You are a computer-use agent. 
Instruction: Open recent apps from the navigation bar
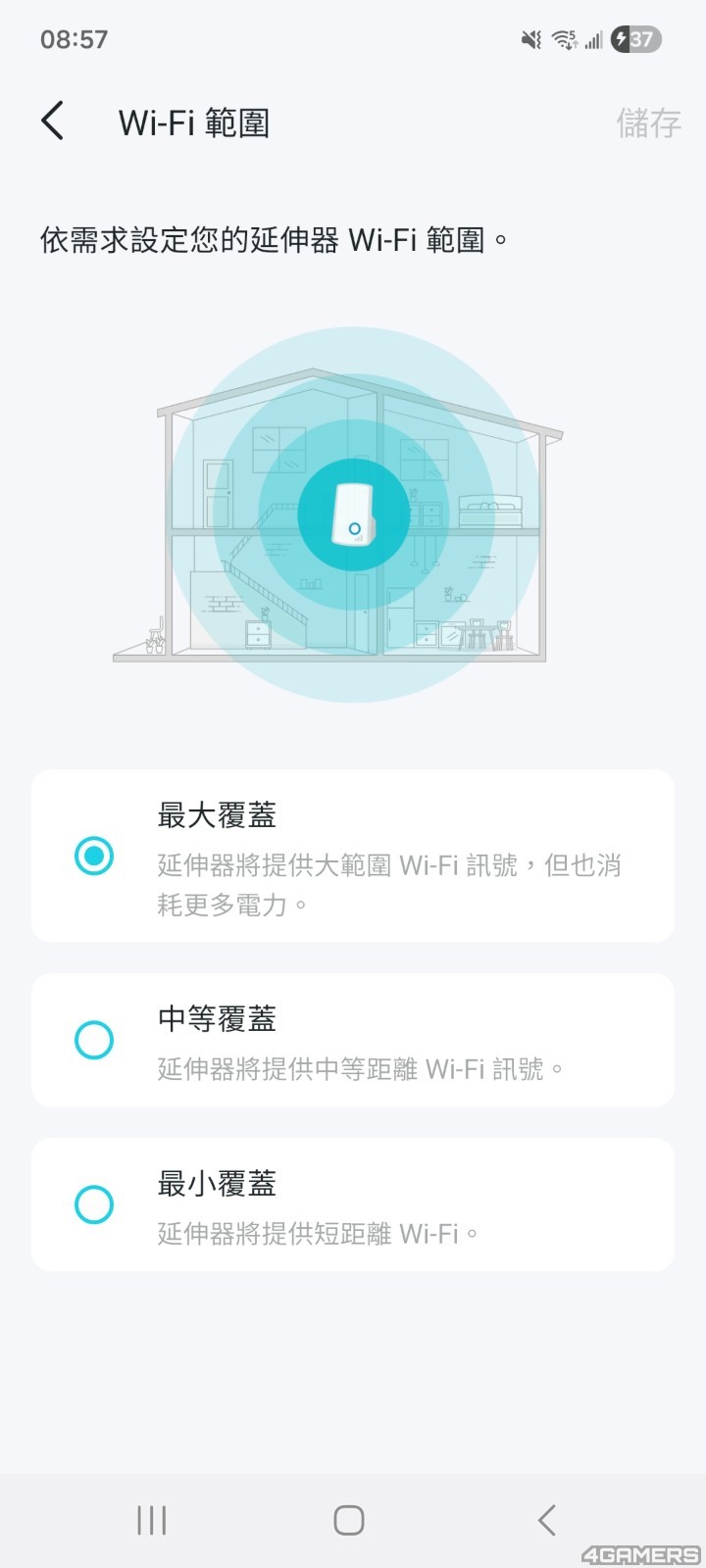[x=152, y=1520]
